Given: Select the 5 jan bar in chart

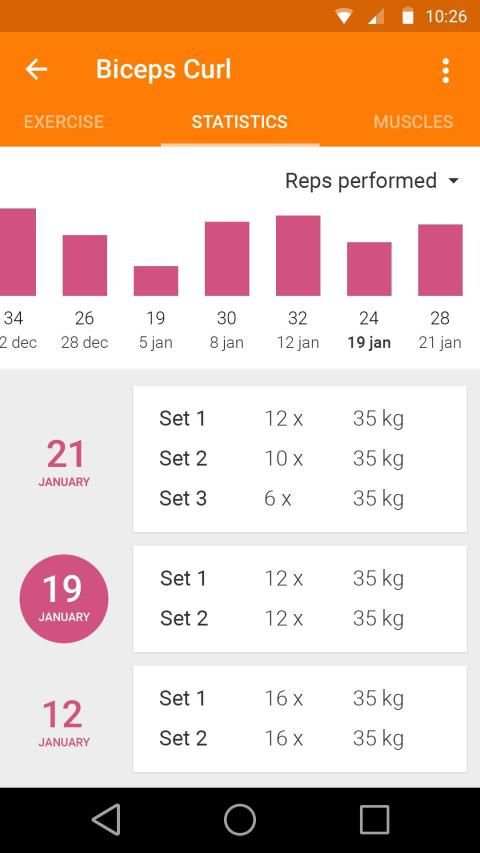Looking at the screenshot, I should point(156,281).
